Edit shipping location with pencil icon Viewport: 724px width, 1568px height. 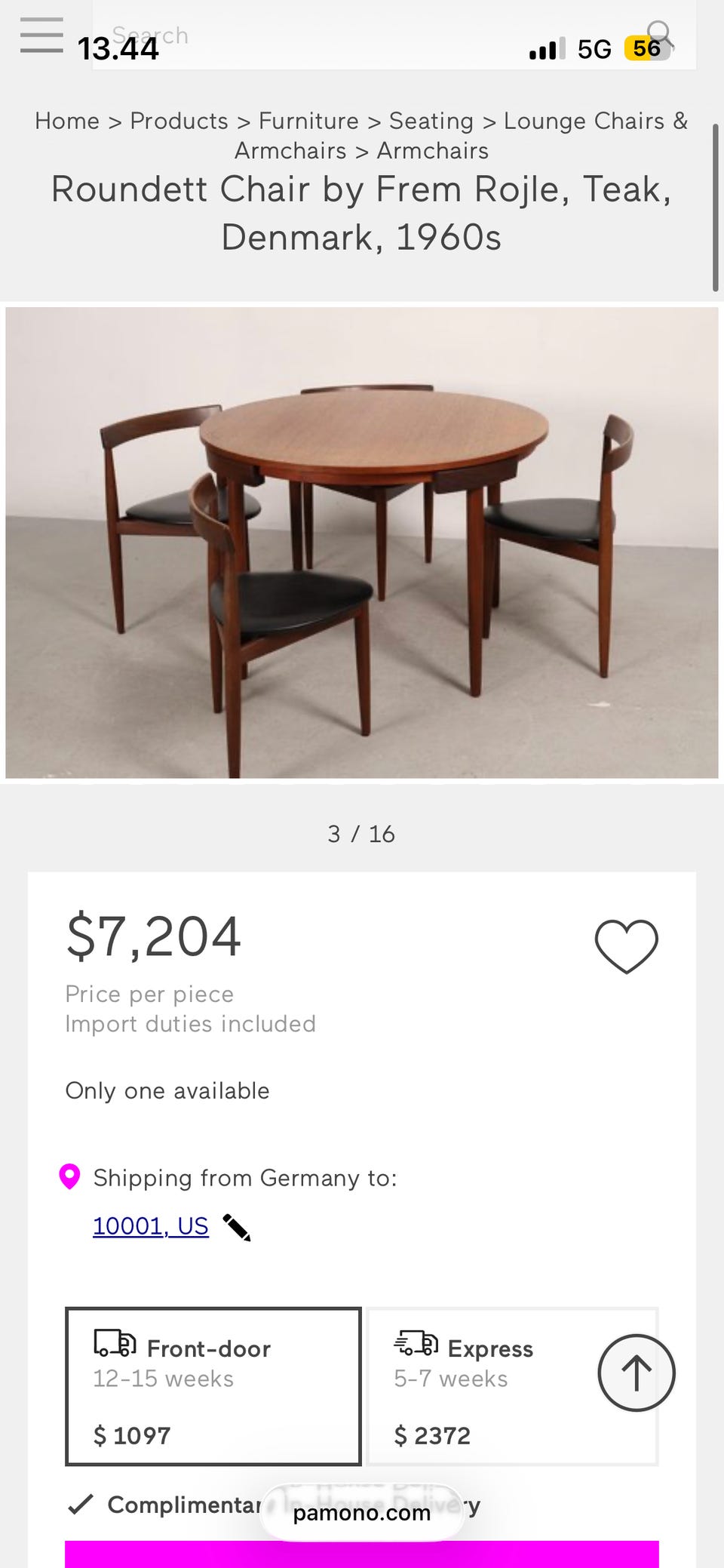pyautogui.click(x=237, y=1228)
